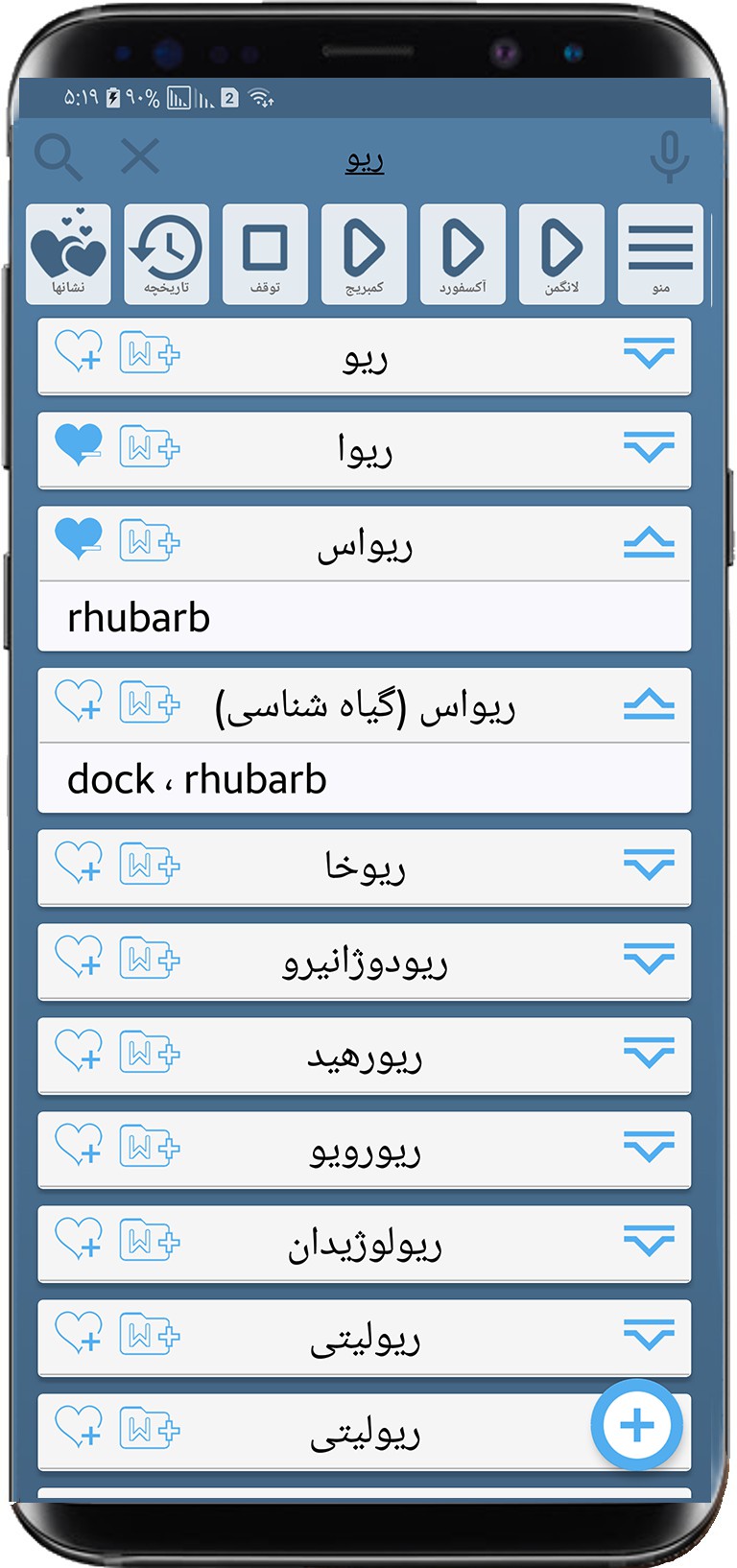Open the favorites (نشانها) button
Image resolution: width=737 pixels, height=1568 pixels.
(x=68, y=254)
